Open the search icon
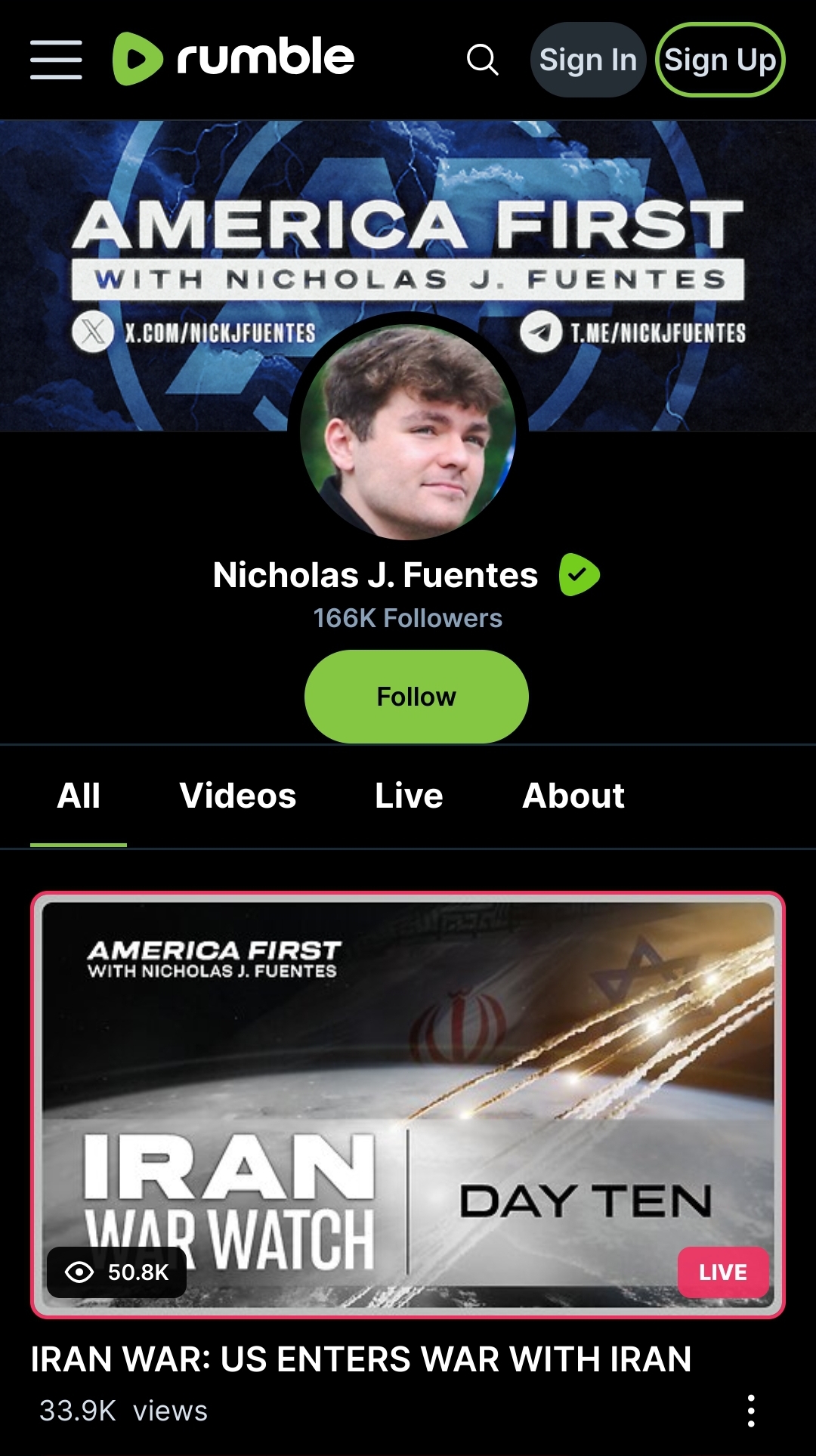Image resolution: width=816 pixels, height=1456 pixels. 482,60
